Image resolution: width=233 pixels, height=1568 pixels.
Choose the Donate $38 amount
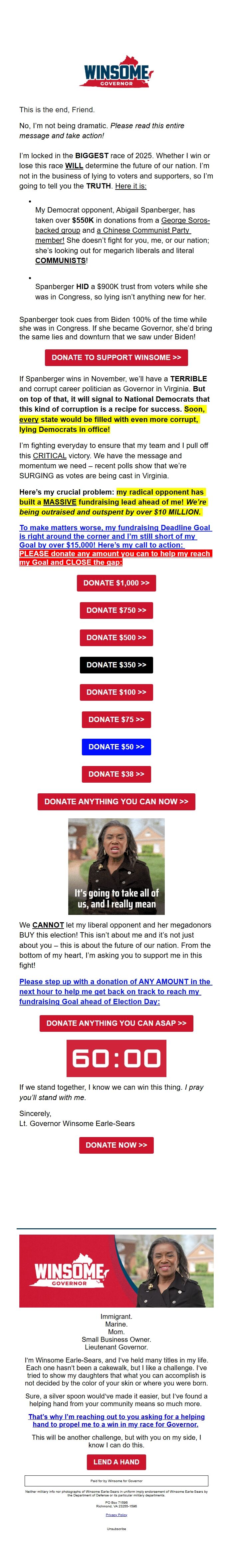tap(116, 774)
